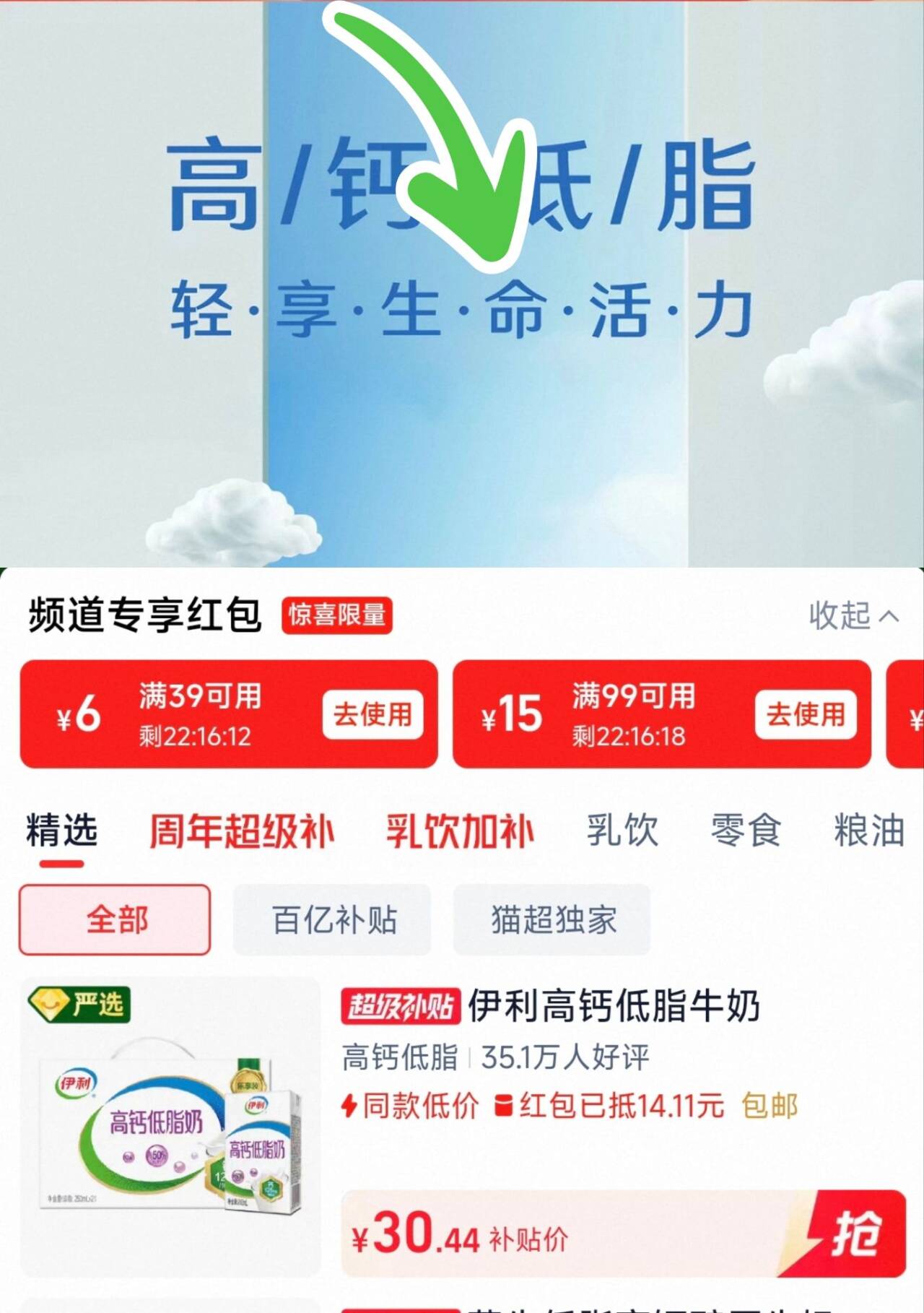Screen dimensions: 924x1313
Task: Open the 粮油 tab
Action: (x=869, y=831)
